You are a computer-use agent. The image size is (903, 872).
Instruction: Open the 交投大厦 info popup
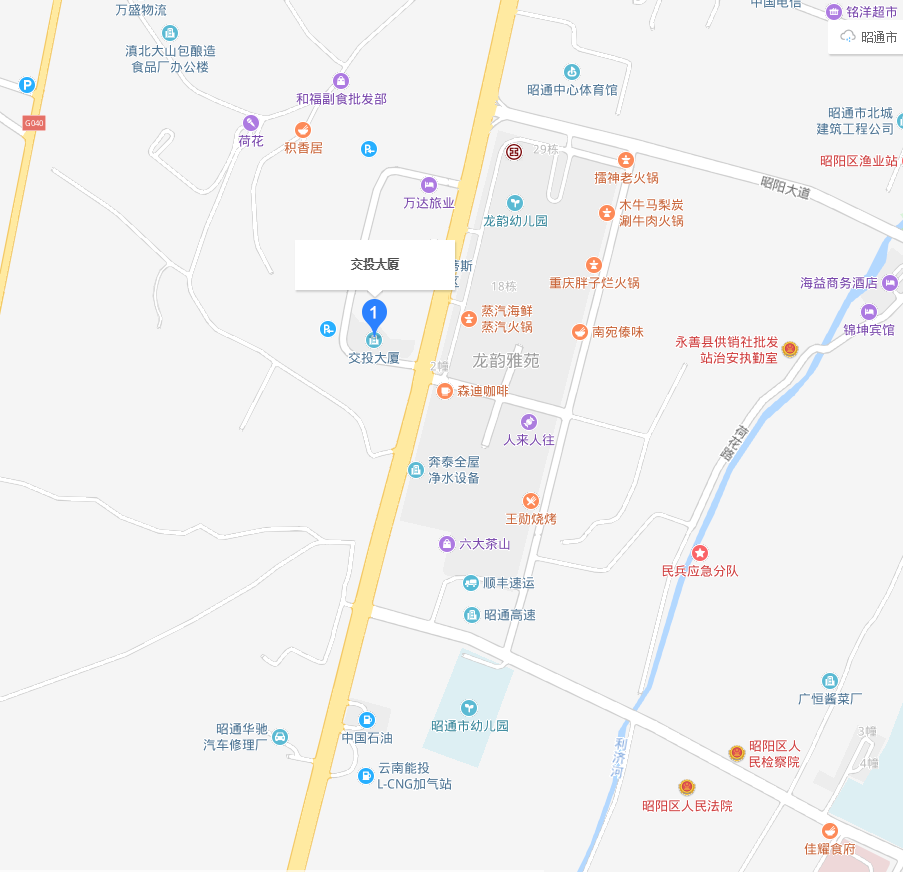(375, 265)
